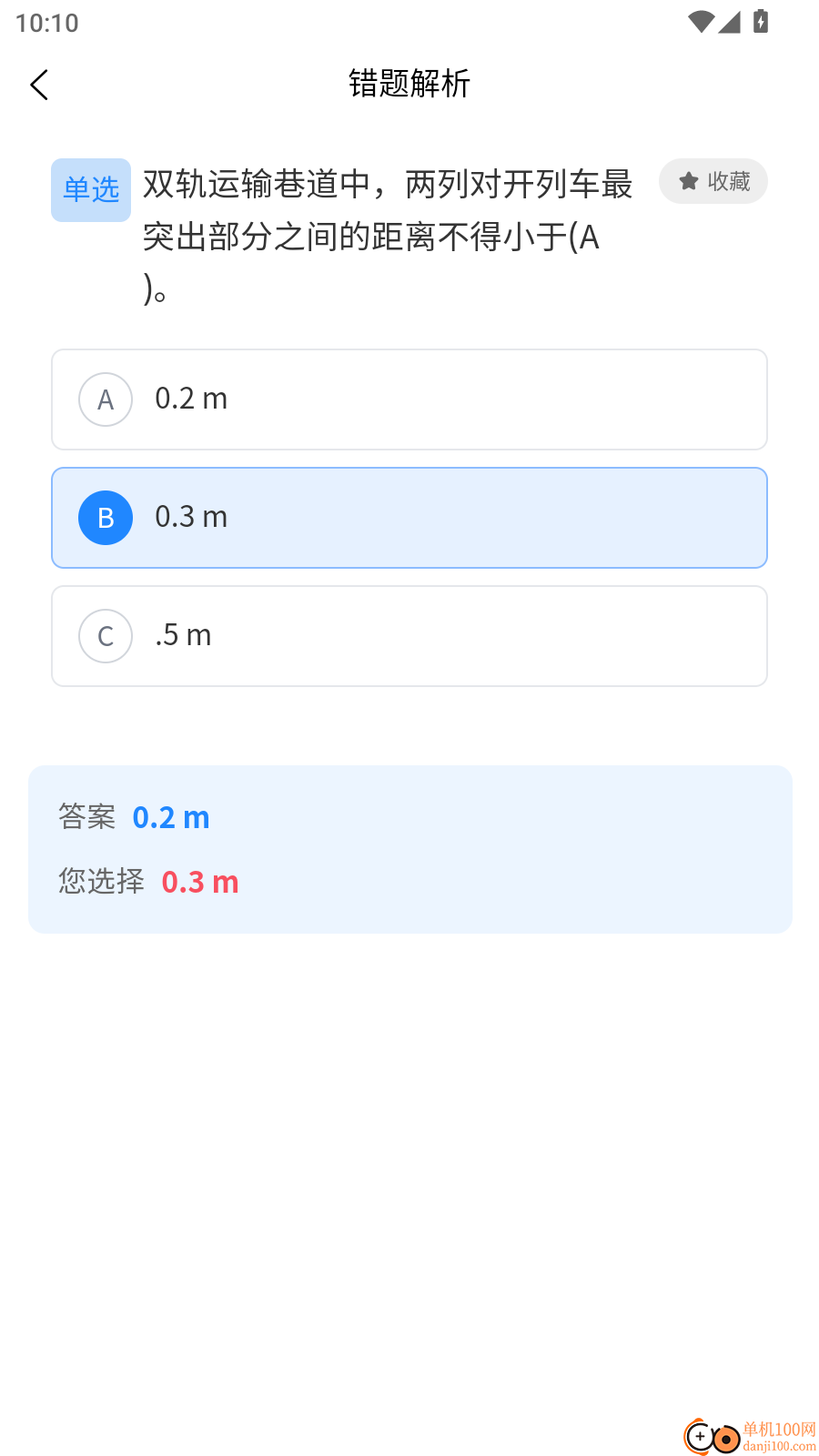Viewport: 819px width, 1456px height.
Task: Tap the circled letter C option marker
Action: click(106, 635)
